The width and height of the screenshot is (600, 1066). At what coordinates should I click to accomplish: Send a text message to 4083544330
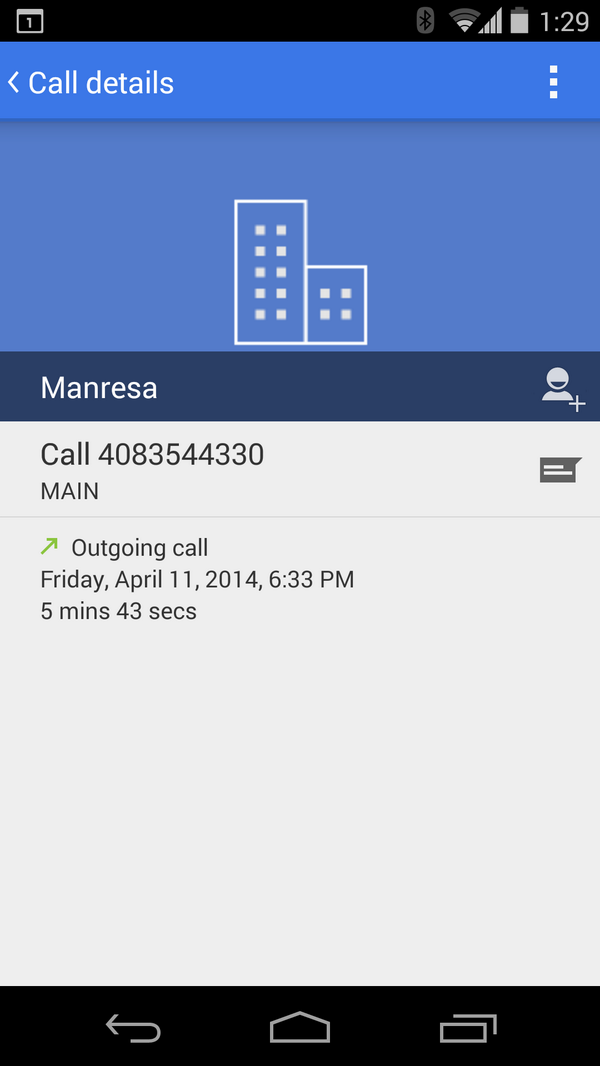click(x=559, y=469)
